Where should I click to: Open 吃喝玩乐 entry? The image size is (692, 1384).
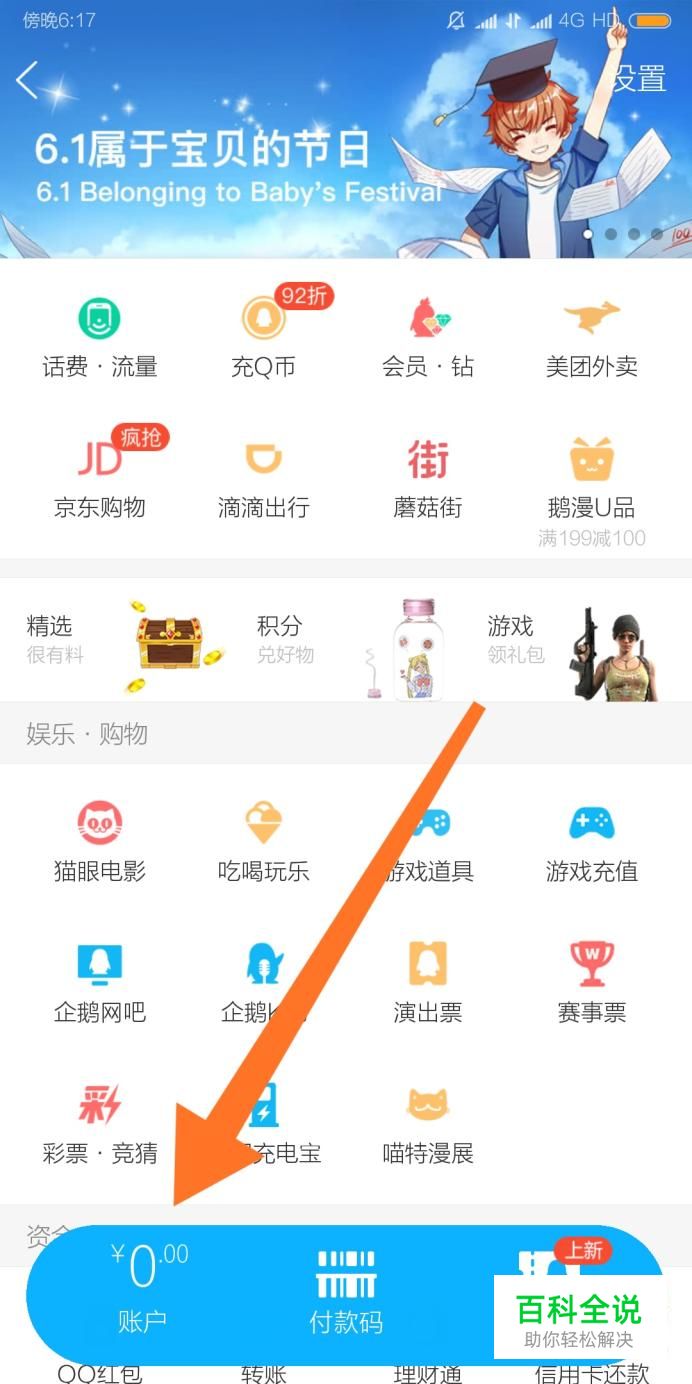(264, 843)
